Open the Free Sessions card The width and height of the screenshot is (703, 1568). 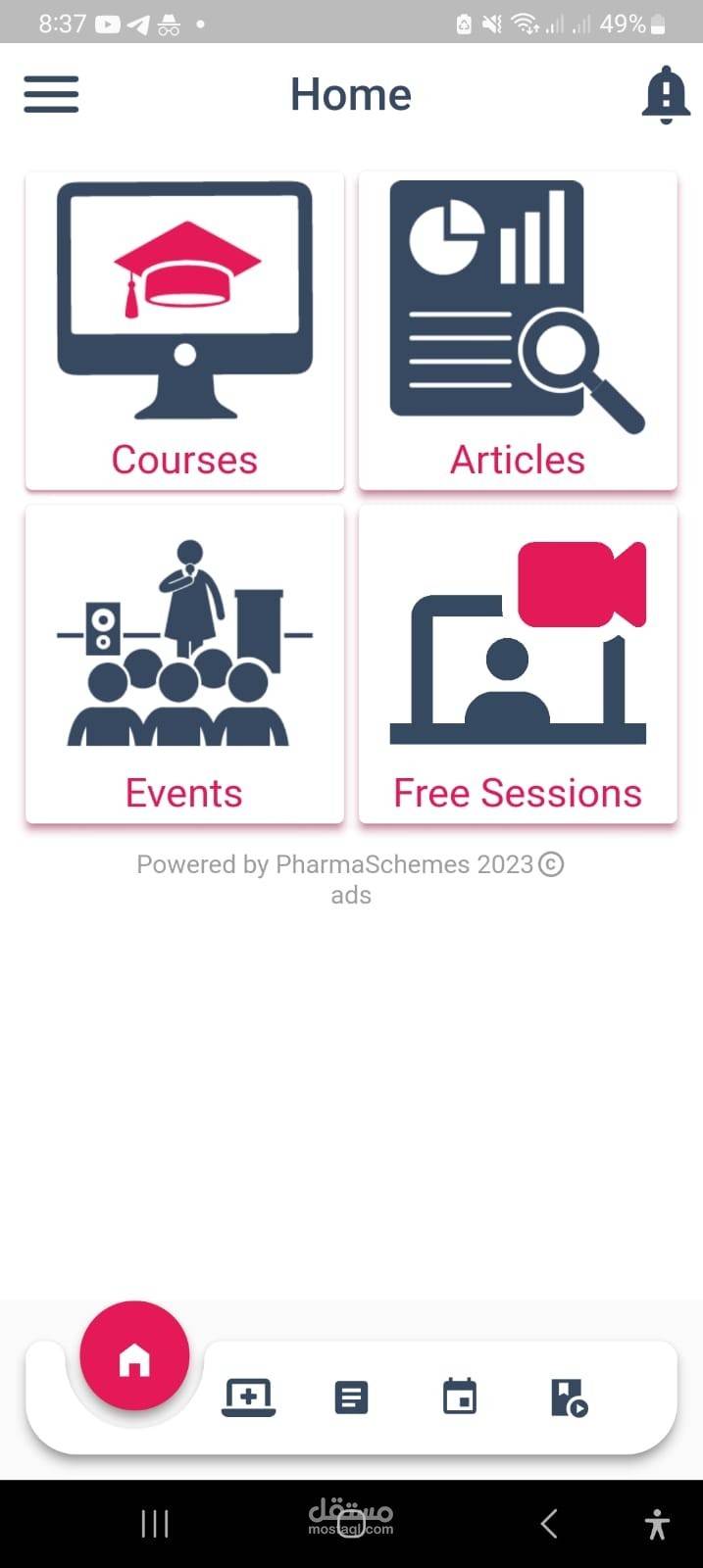tap(518, 663)
